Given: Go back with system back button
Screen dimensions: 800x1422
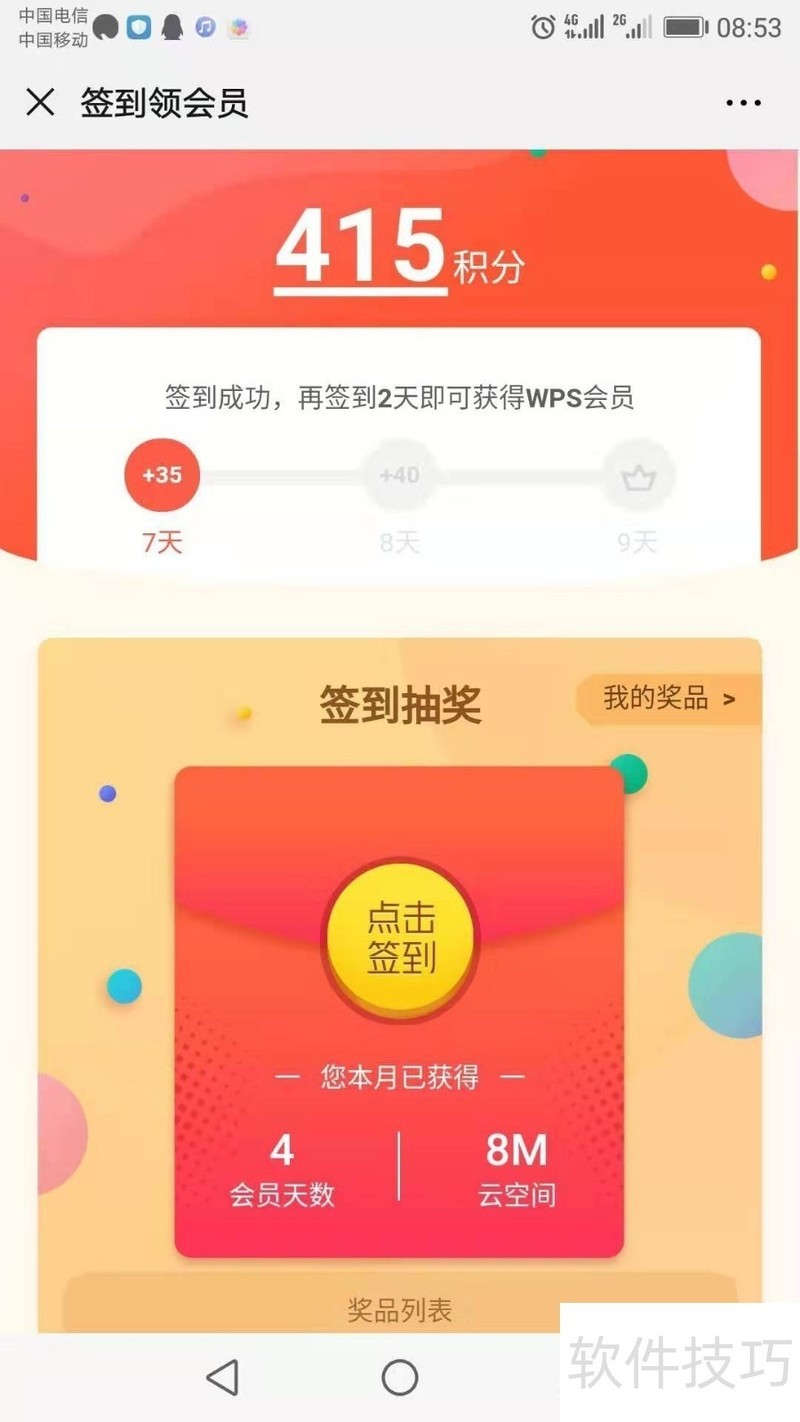Looking at the screenshot, I should point(222,1377).
